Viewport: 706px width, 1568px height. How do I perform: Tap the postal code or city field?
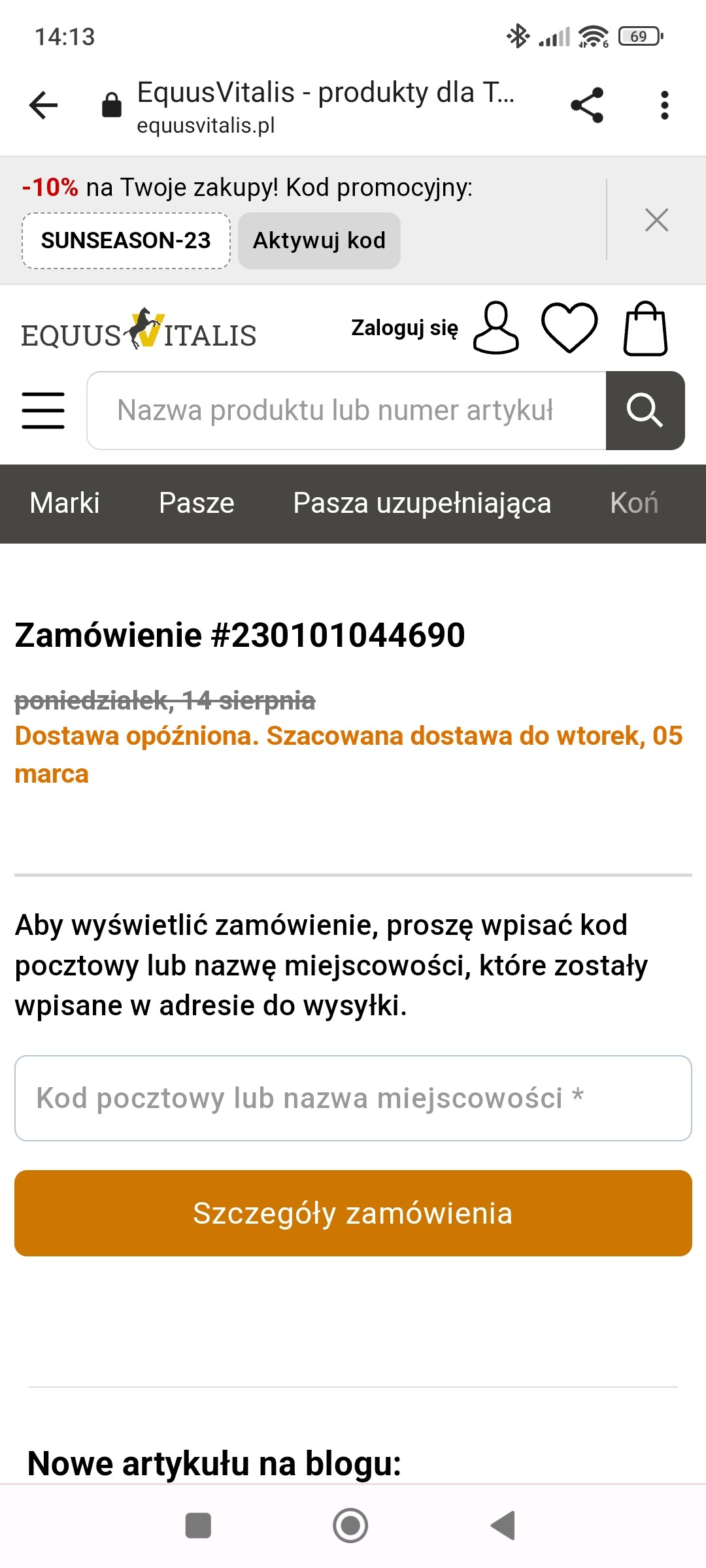353,1098
